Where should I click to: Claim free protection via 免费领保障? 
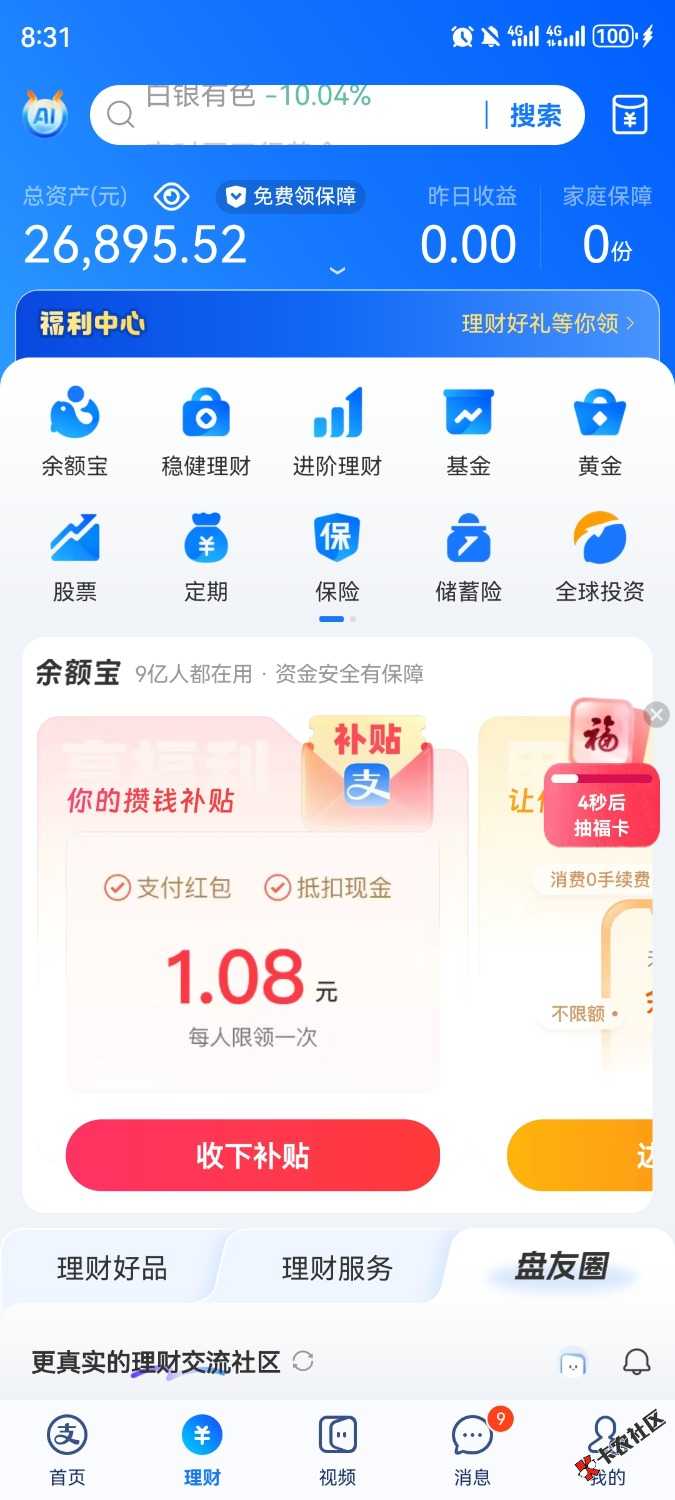click(291, 196)
